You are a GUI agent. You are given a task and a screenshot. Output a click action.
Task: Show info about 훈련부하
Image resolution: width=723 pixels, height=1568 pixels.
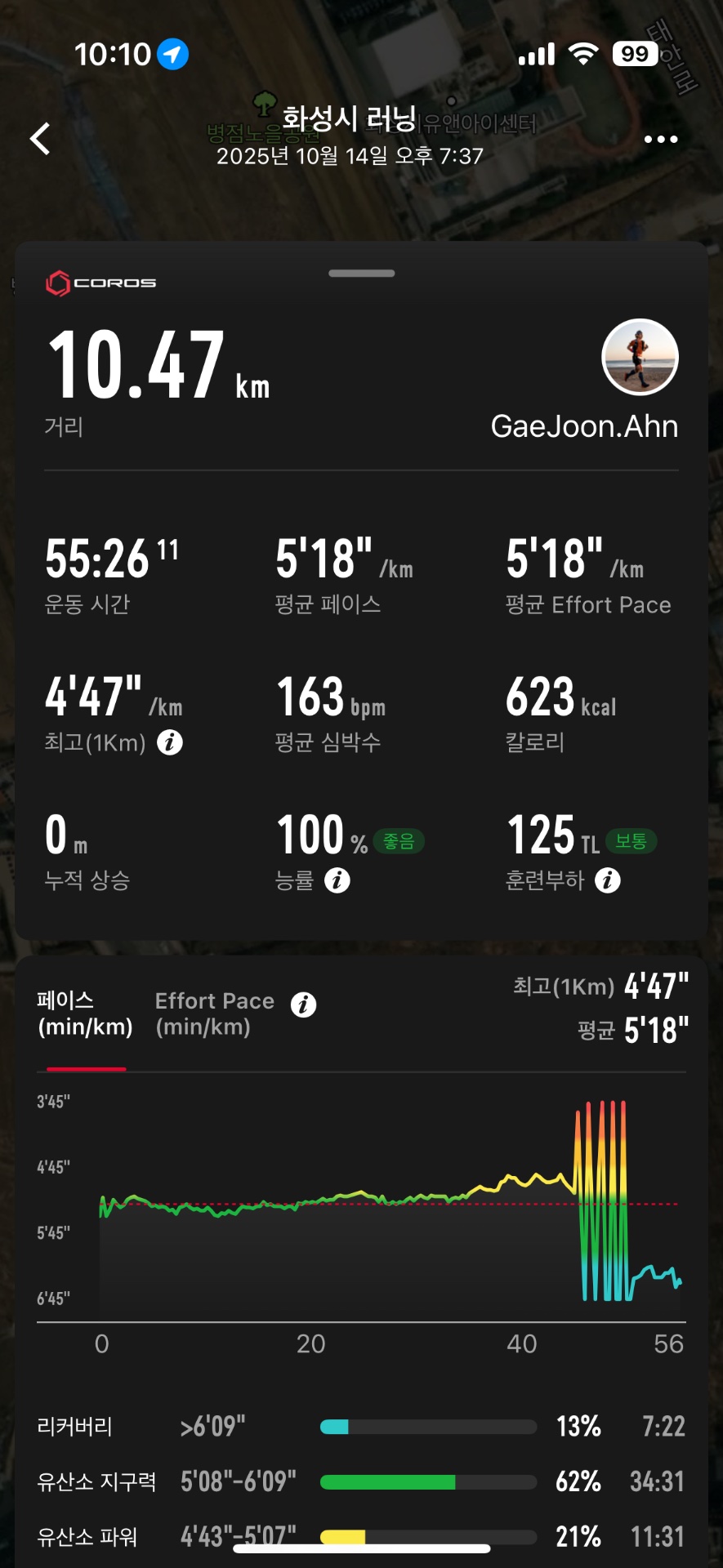pos(608,880)
